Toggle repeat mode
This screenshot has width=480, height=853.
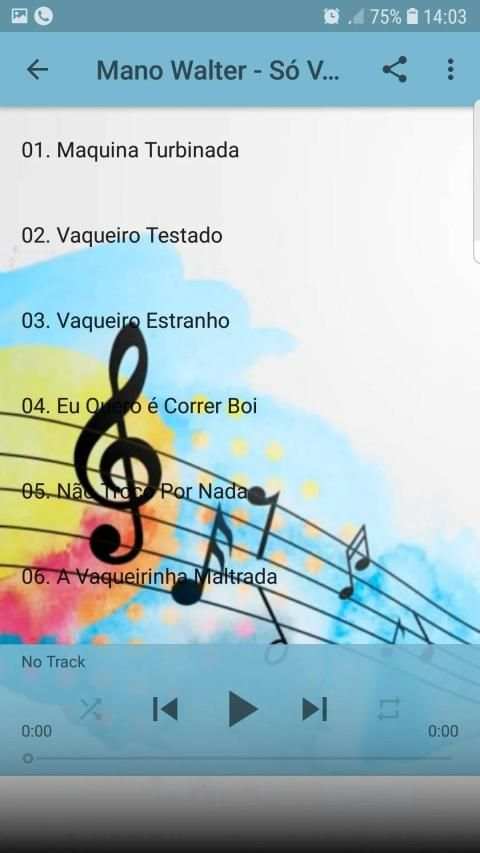(x=389, y=709)
